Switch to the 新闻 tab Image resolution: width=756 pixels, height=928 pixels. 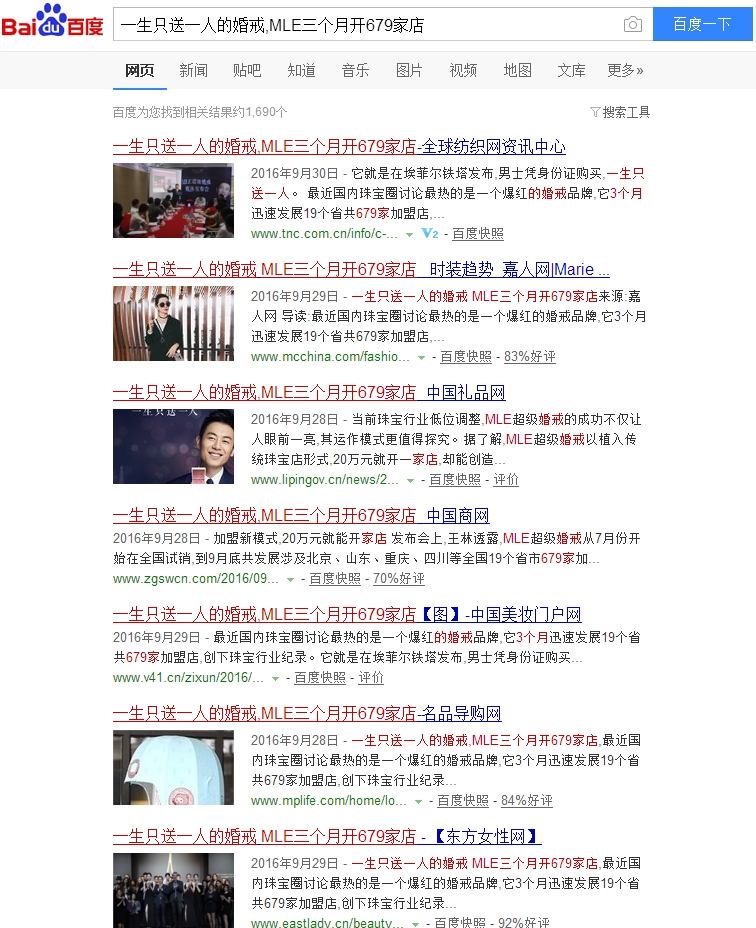194,70
